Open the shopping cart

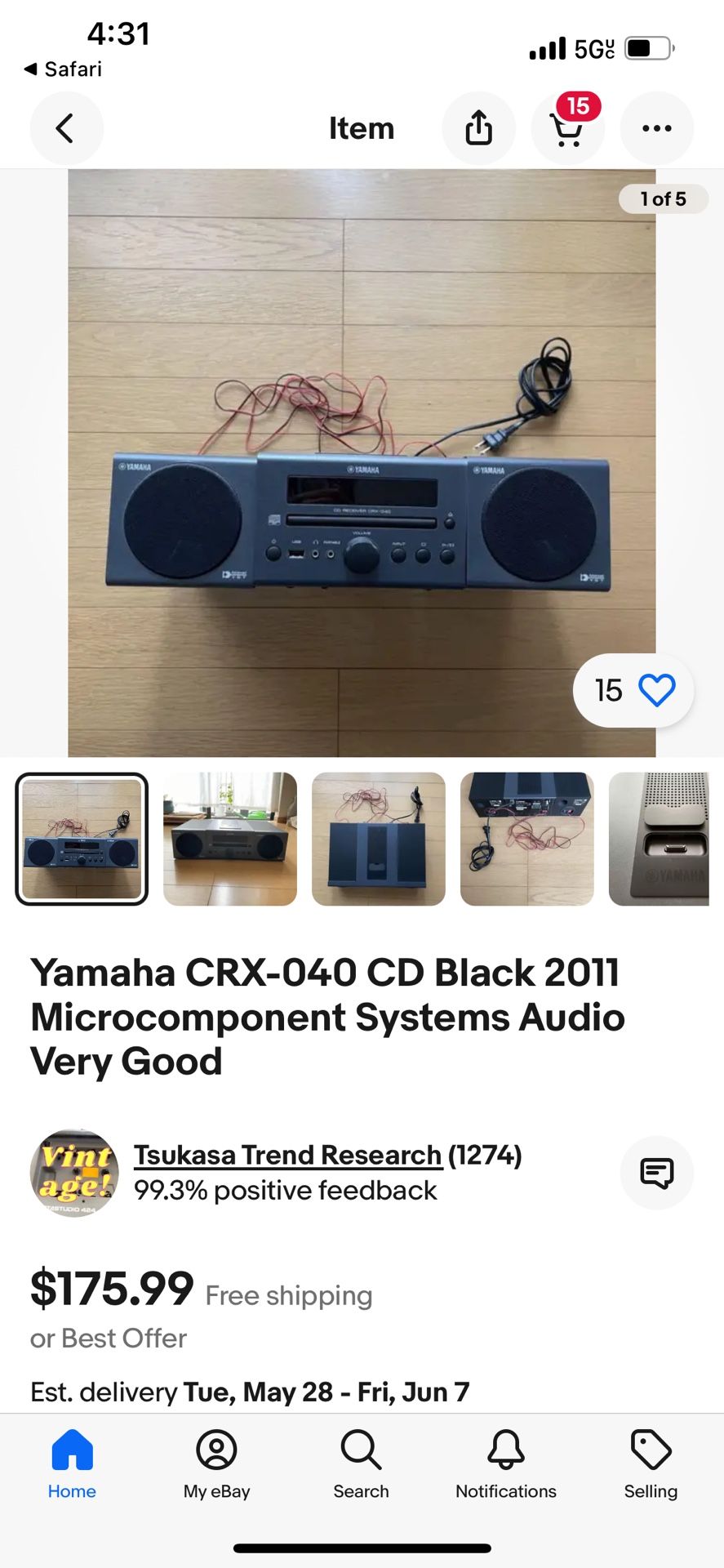(x=568, y=129)
